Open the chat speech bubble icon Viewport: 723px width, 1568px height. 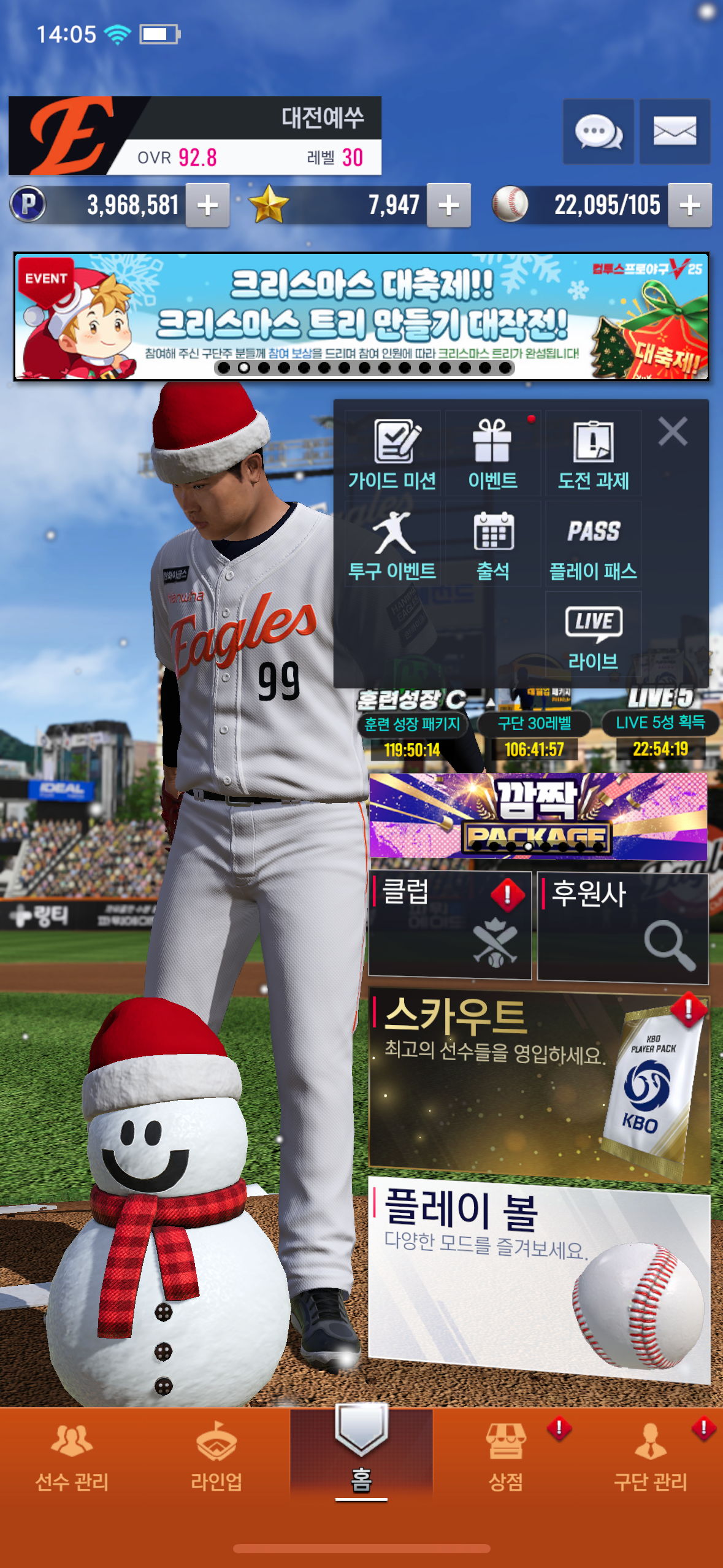[x=598, y=131]
